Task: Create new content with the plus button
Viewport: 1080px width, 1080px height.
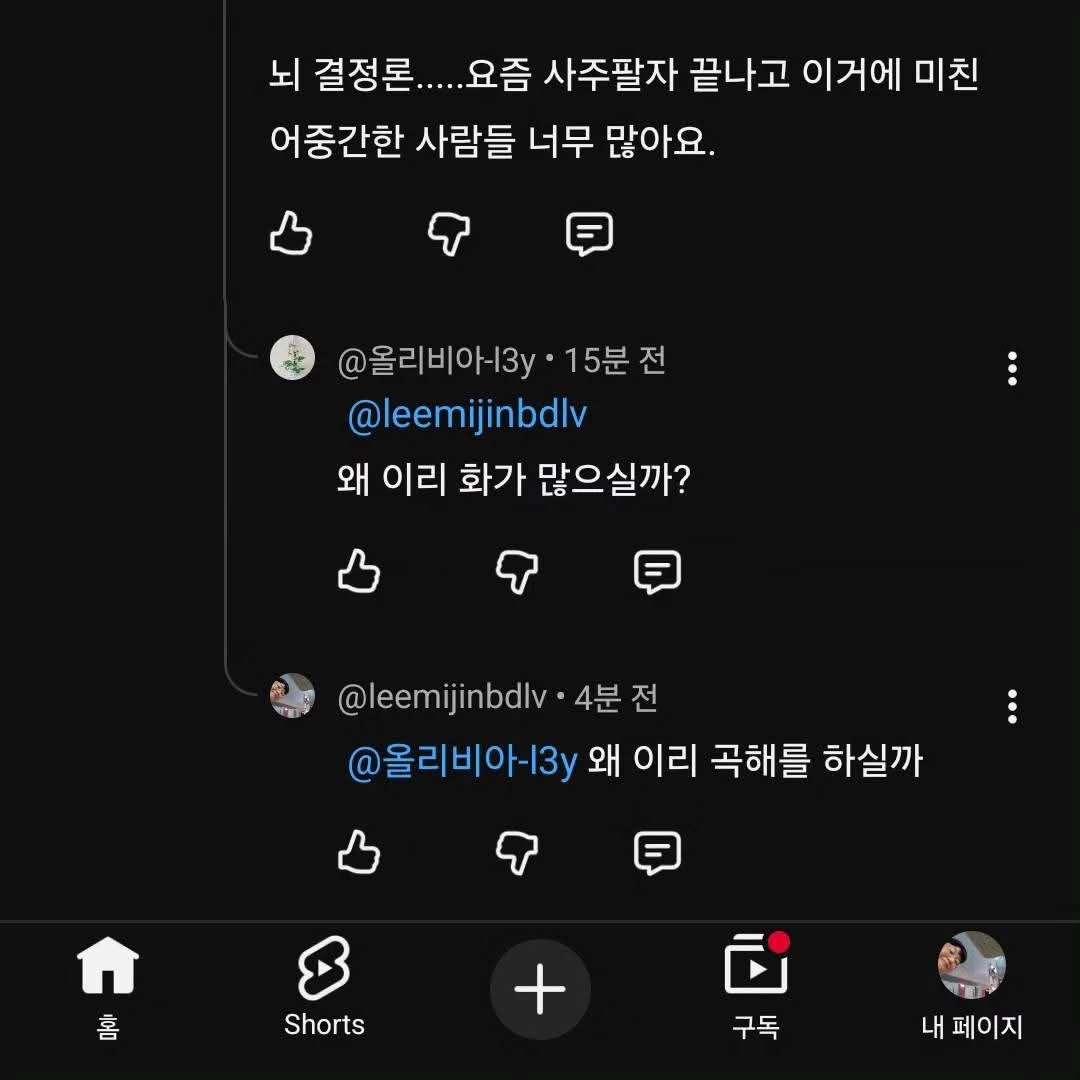Action: (540, 989)
